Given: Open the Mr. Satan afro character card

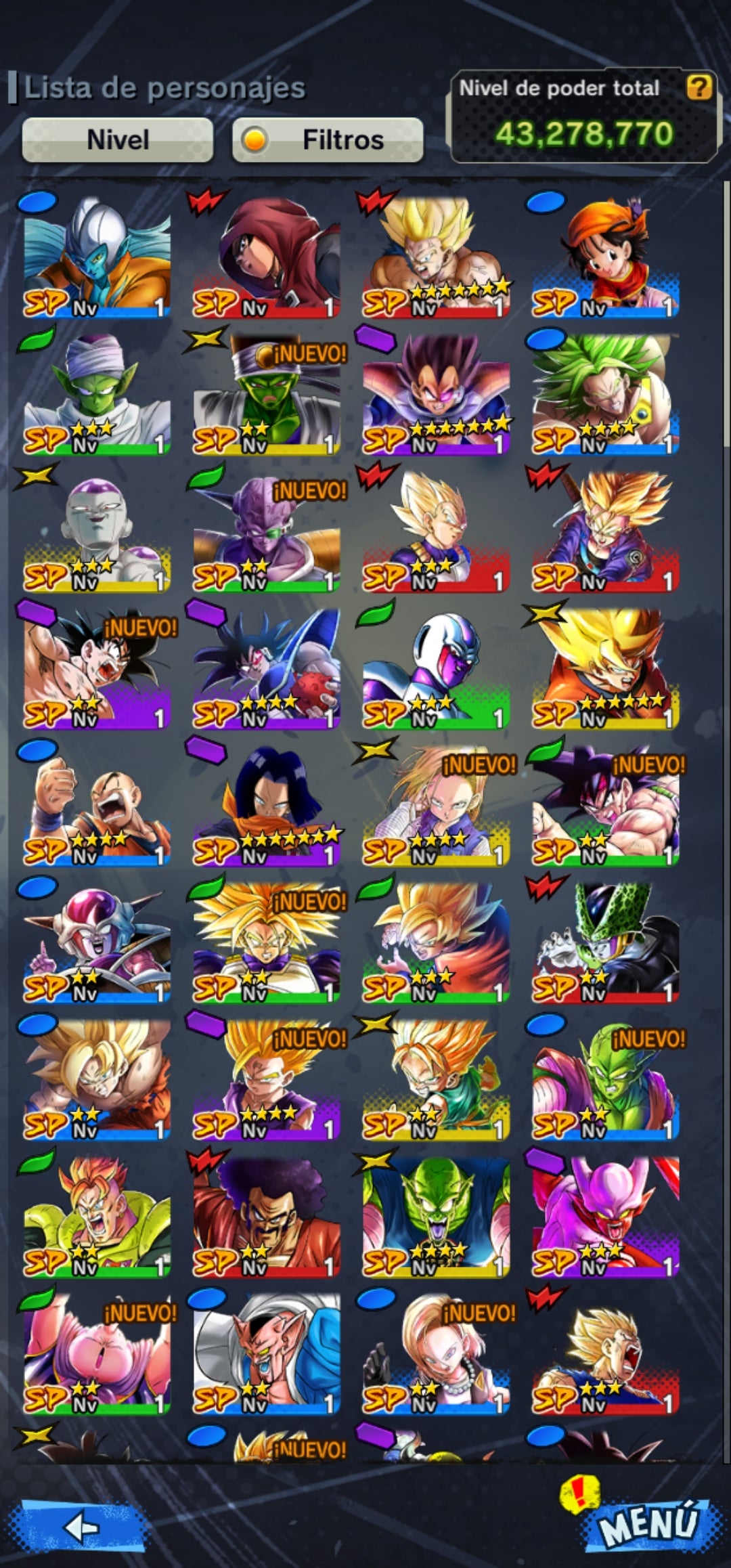Looking at the screenshot, I should [267, 1217].
